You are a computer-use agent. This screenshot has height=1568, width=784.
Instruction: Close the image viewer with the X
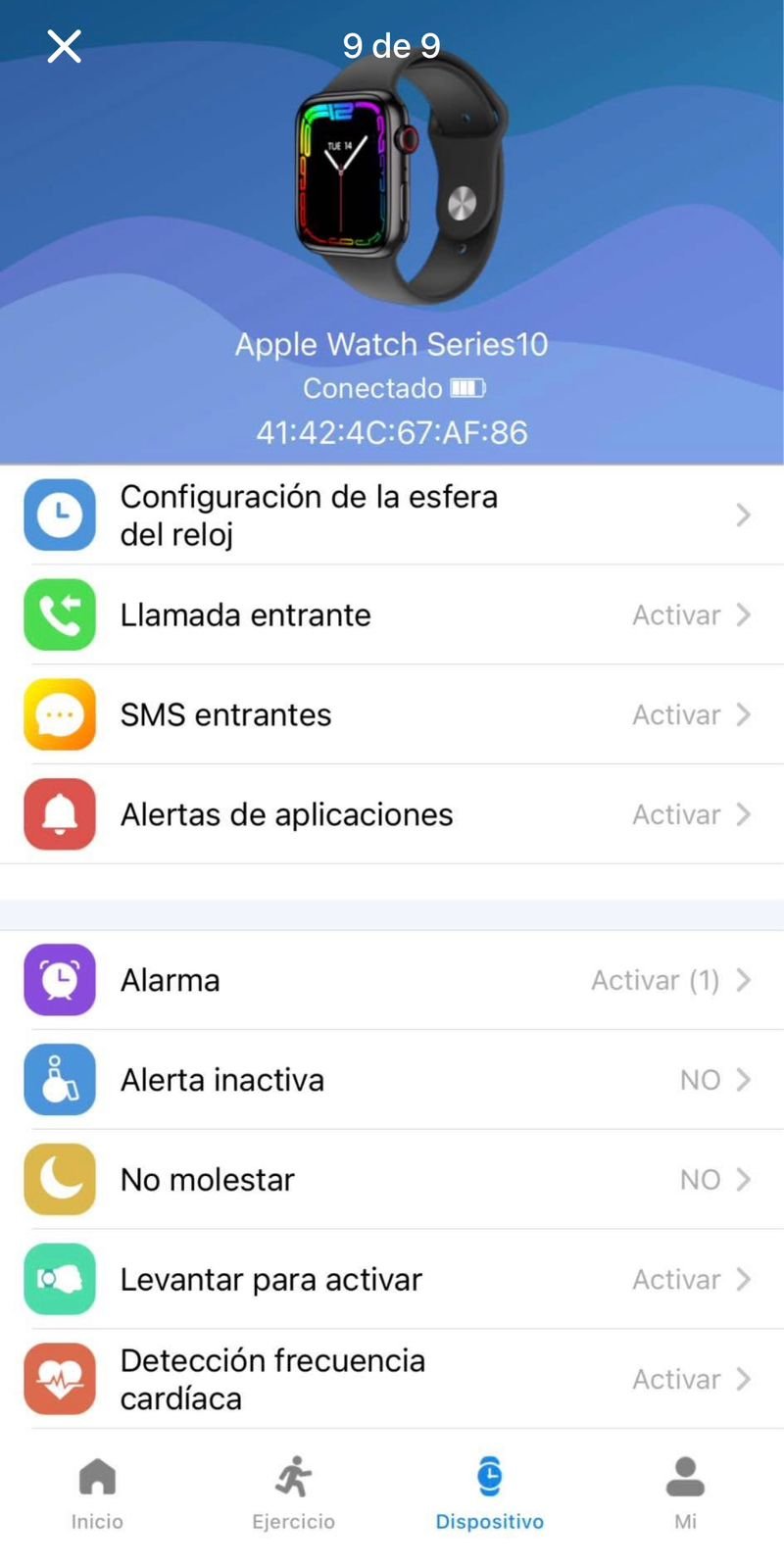point(65,46)
